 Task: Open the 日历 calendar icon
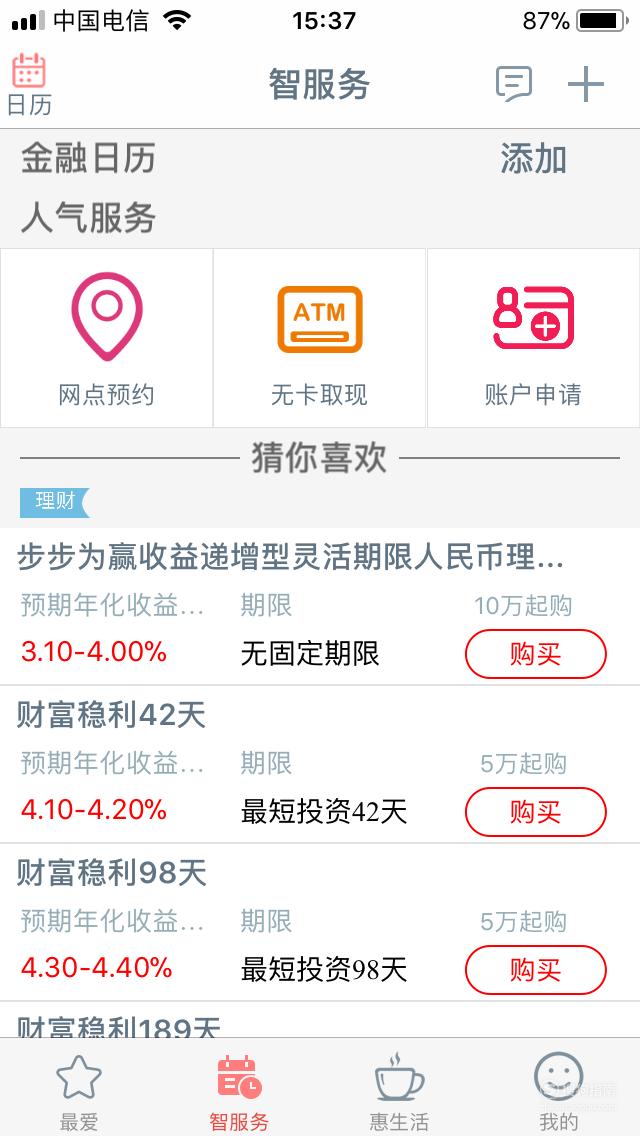pos(29,84)
